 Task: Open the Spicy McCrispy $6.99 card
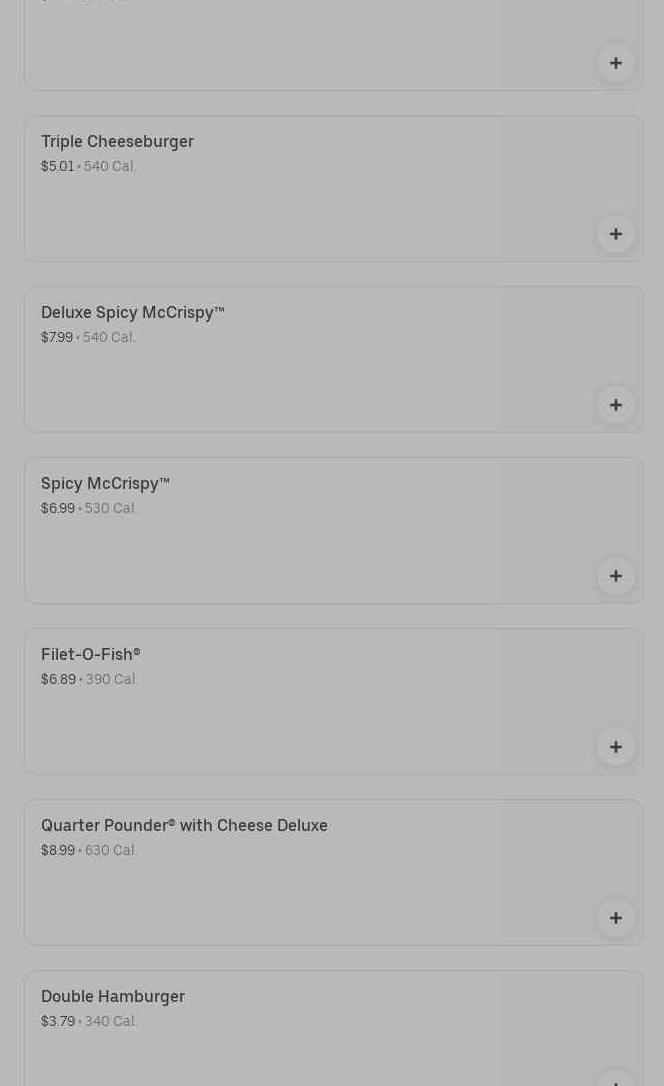(334, 531)
